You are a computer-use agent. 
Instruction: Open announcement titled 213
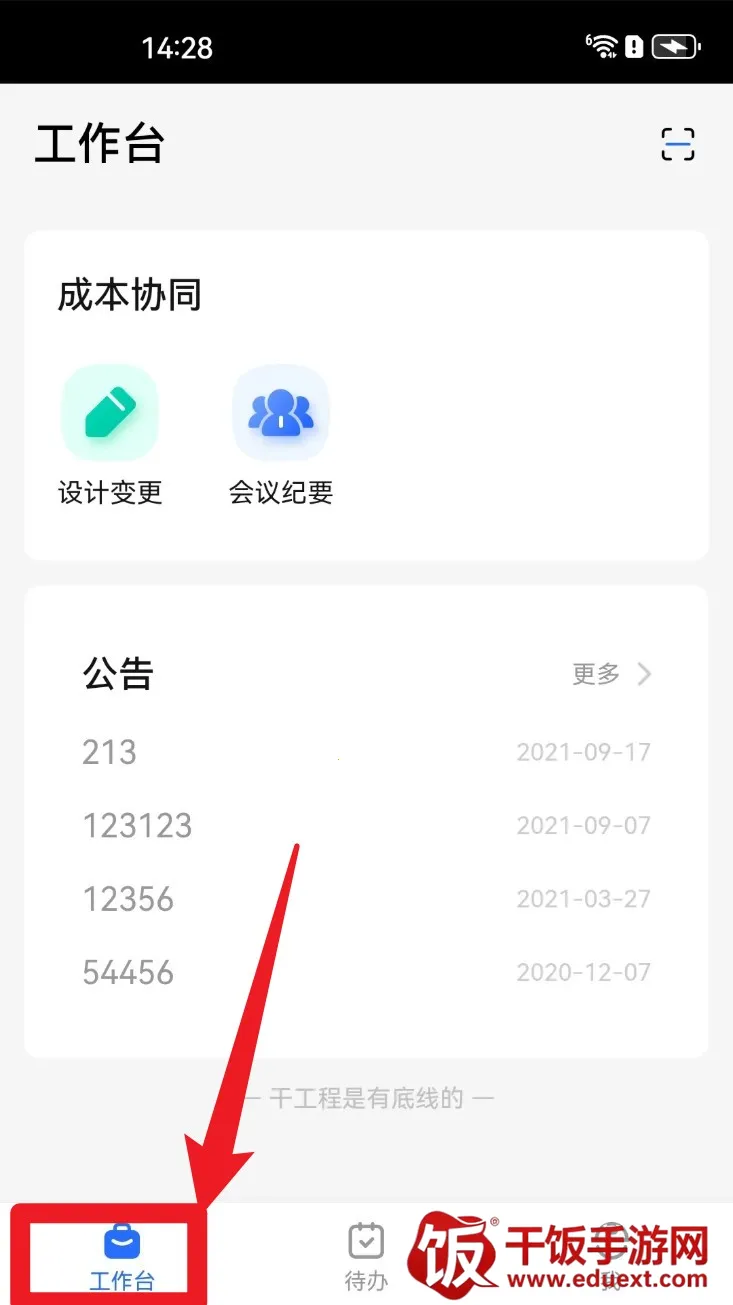click(x=108, y=752)
